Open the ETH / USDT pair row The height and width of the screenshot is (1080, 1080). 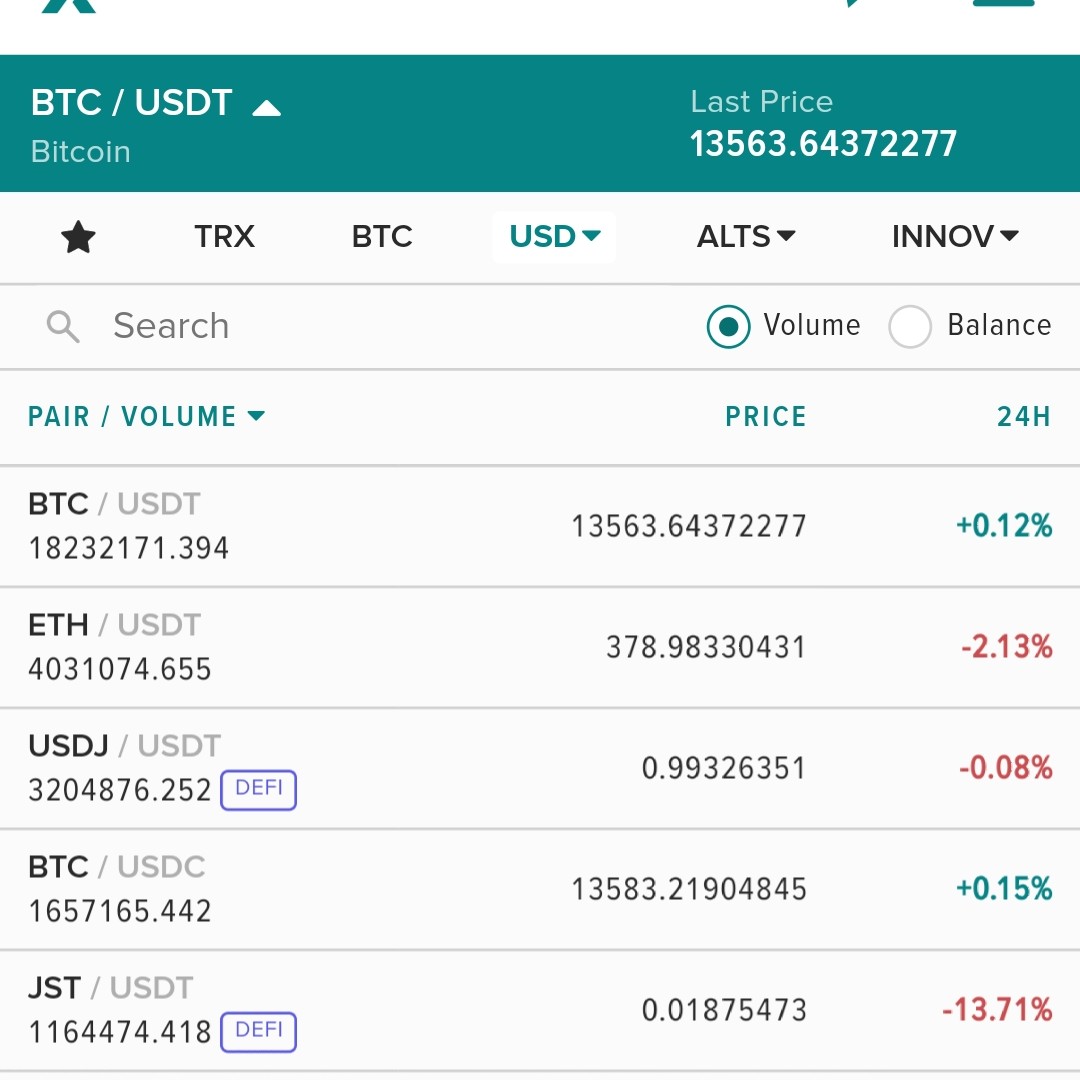pos(540,647)
